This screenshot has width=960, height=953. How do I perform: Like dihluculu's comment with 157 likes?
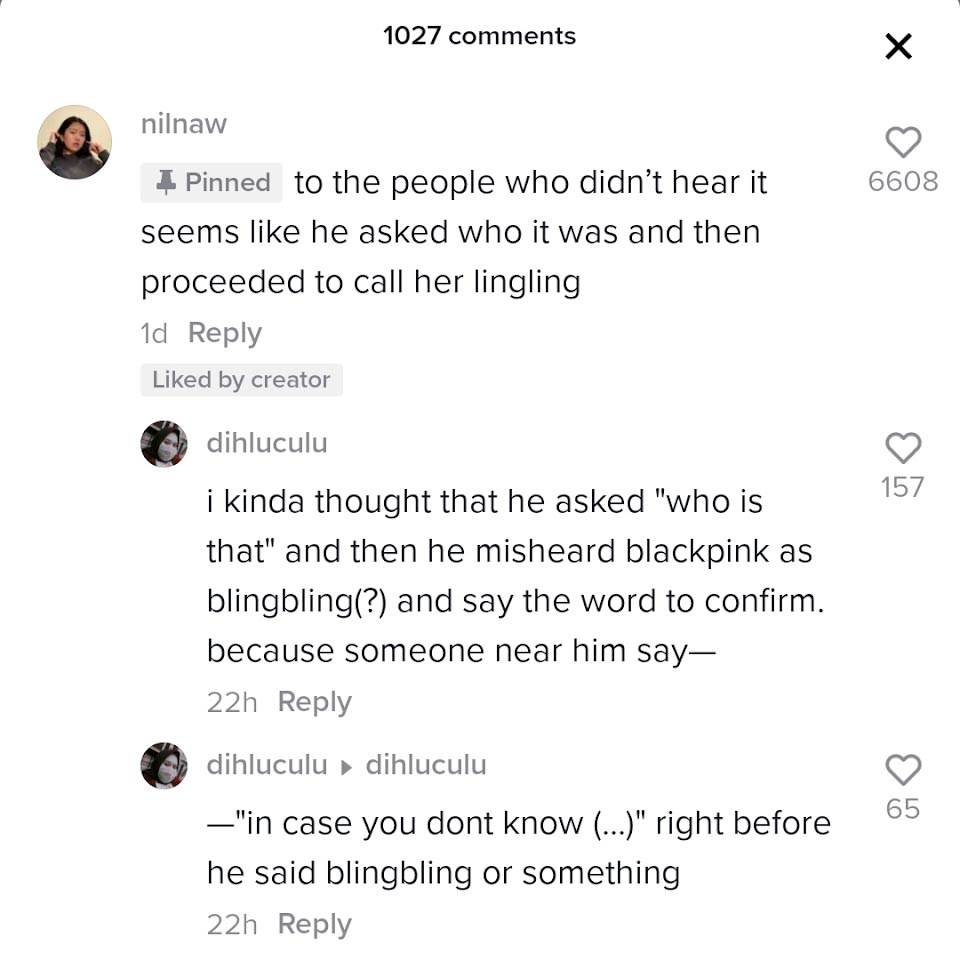click(903, 448)
